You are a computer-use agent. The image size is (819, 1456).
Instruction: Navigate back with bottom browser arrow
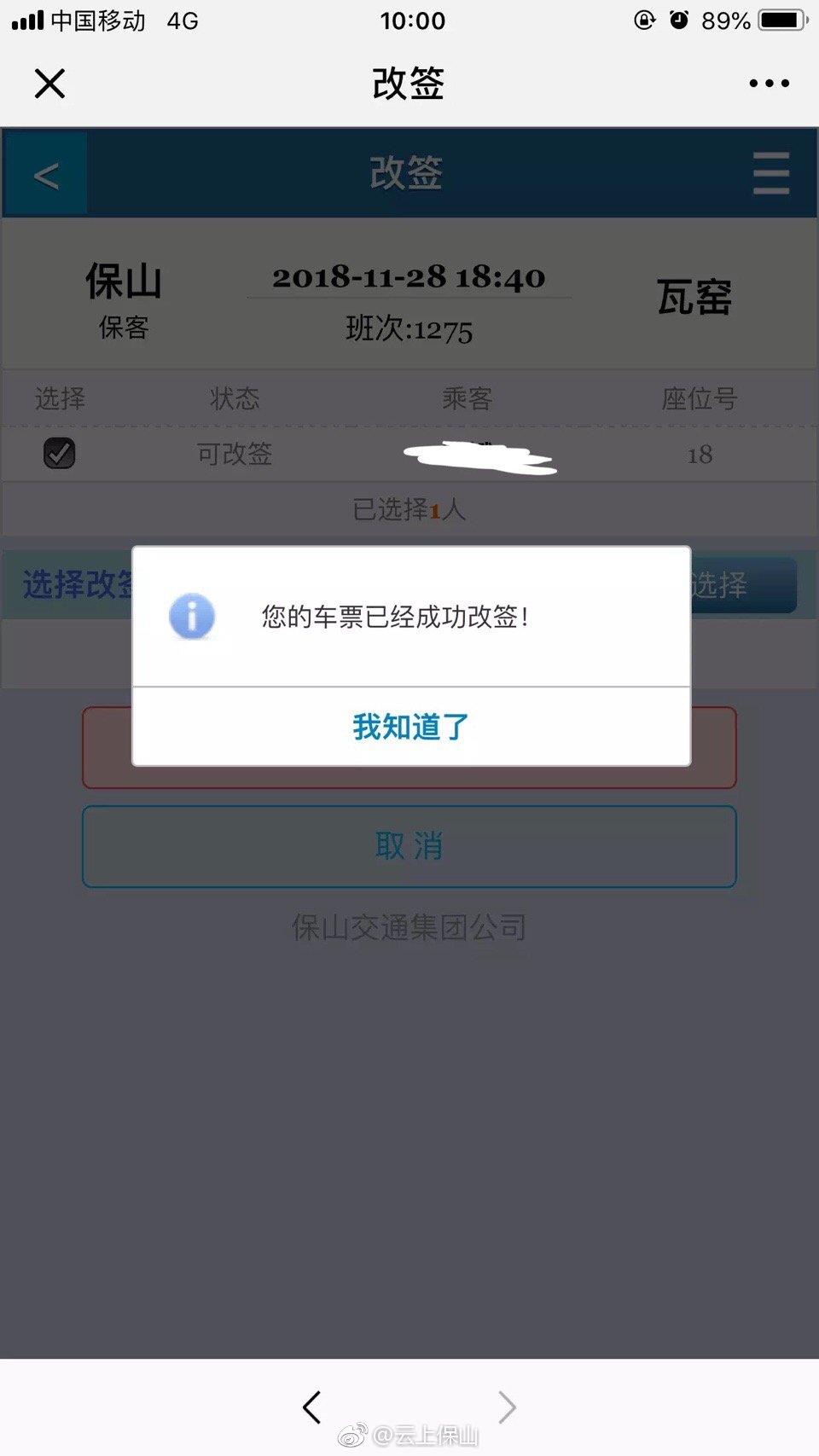point(312,1407)
